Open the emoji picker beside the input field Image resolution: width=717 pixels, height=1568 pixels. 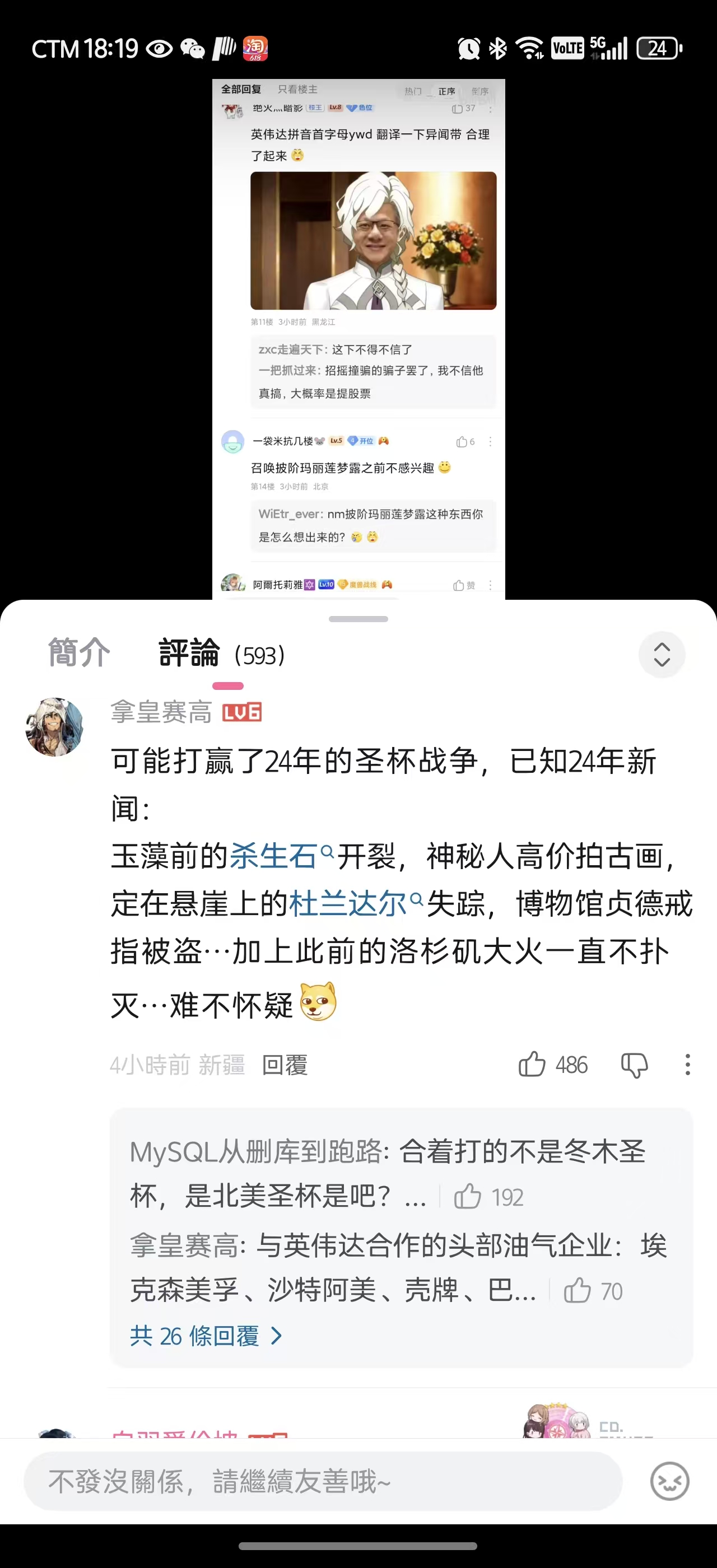click(669, 1482)
